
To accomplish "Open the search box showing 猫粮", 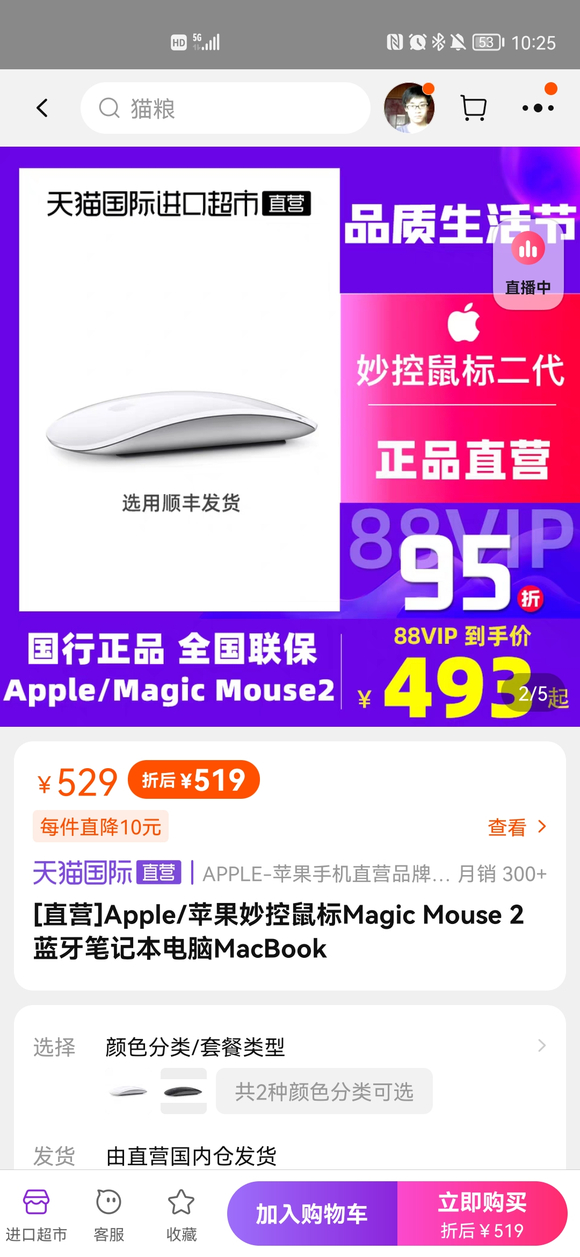I will click(225, 108).
